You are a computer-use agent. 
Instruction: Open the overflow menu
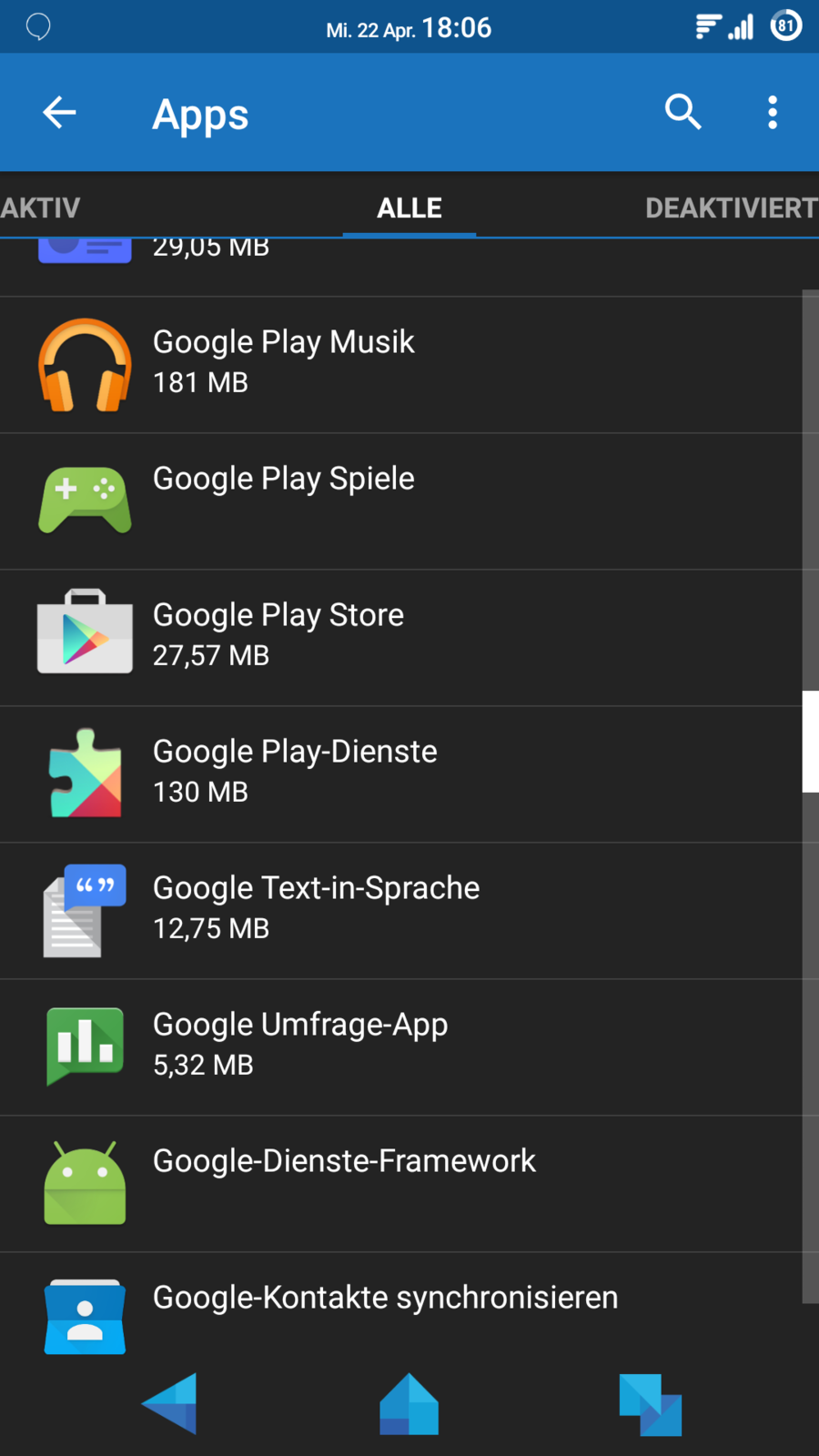tap(773, 113)
